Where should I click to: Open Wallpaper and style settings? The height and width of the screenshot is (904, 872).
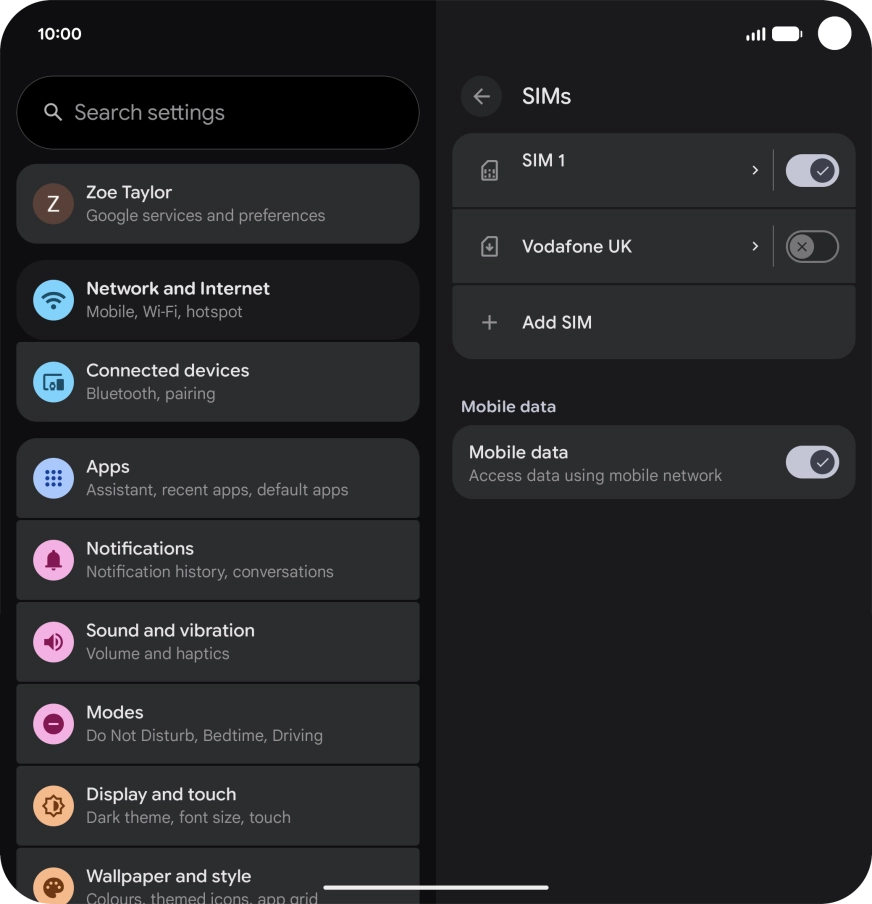point(218,880)
